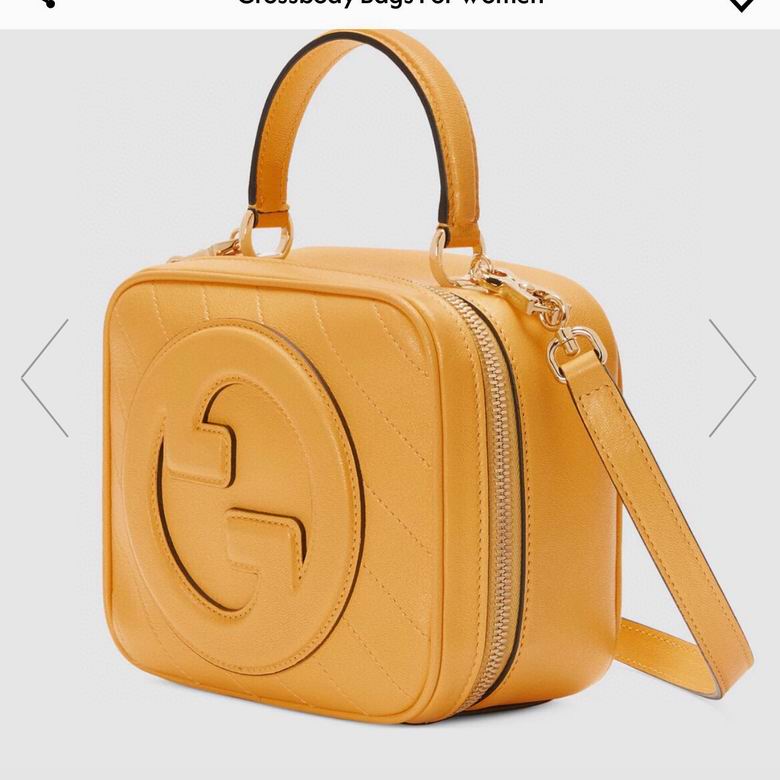Show the previous product photo

45,378
